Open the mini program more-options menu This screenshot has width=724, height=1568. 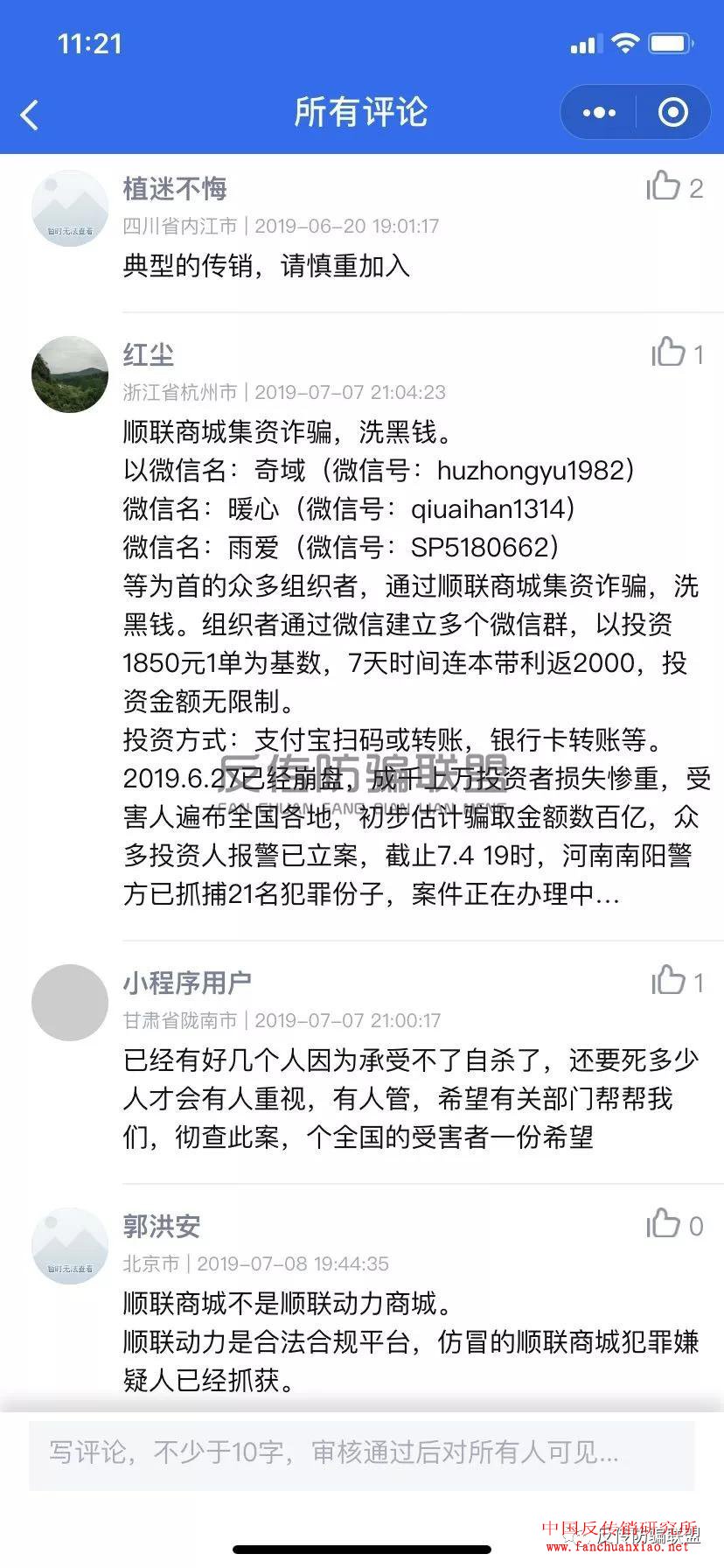(599, 113)
